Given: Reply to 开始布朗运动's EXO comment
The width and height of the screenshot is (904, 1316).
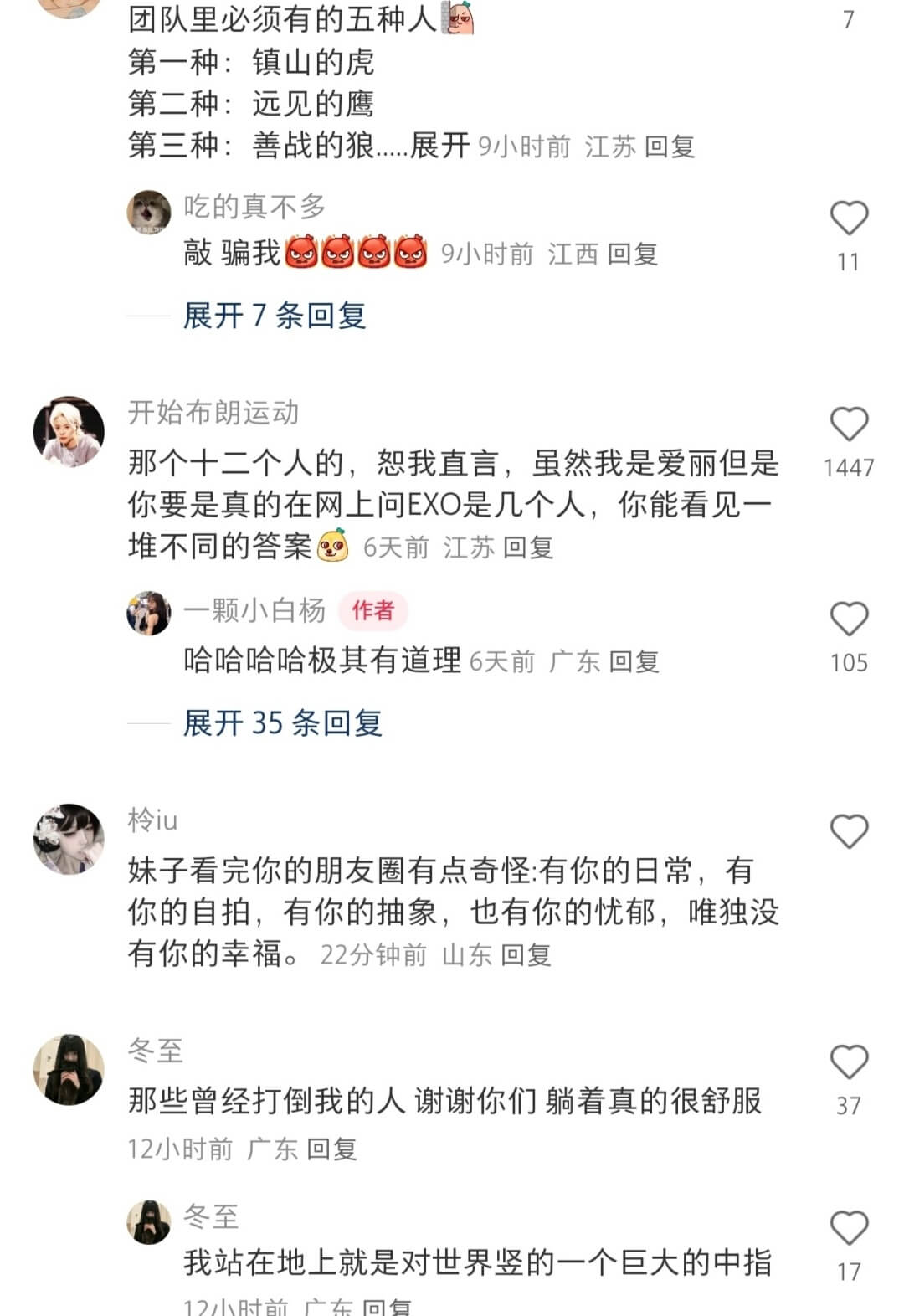Looking at the screenshot, I should tap(528, 547).
